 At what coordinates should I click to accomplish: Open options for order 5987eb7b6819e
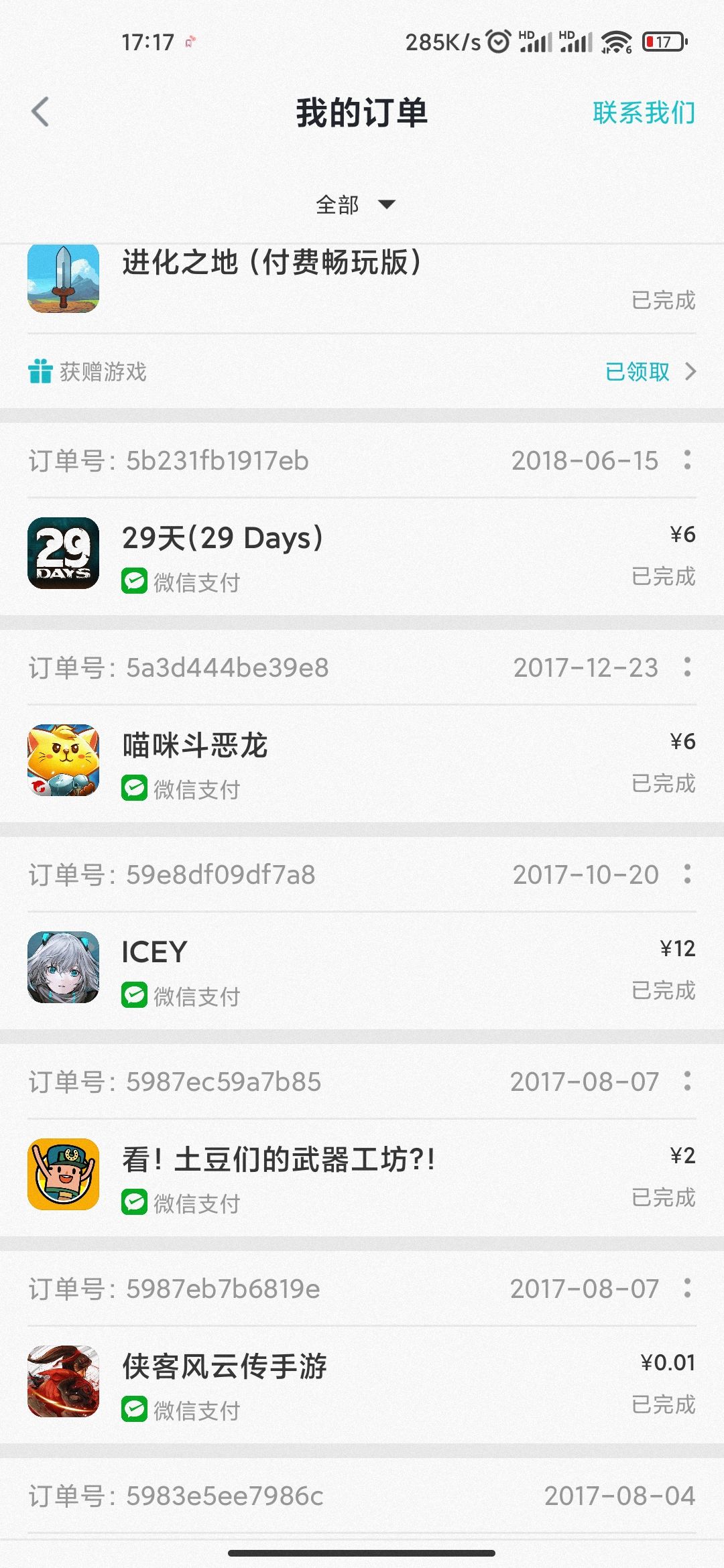point(687,1289)
